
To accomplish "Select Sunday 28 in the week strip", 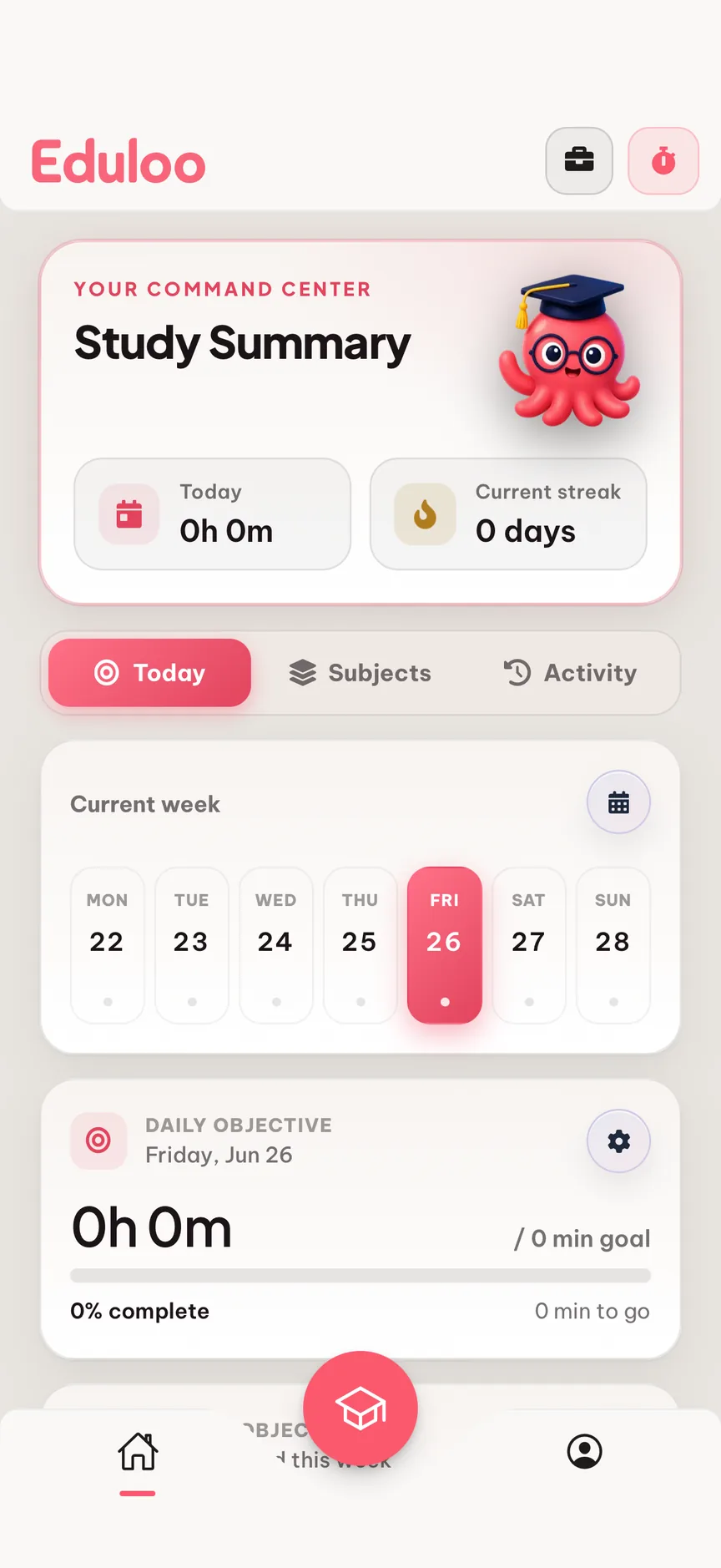I will tap(613, 945).
